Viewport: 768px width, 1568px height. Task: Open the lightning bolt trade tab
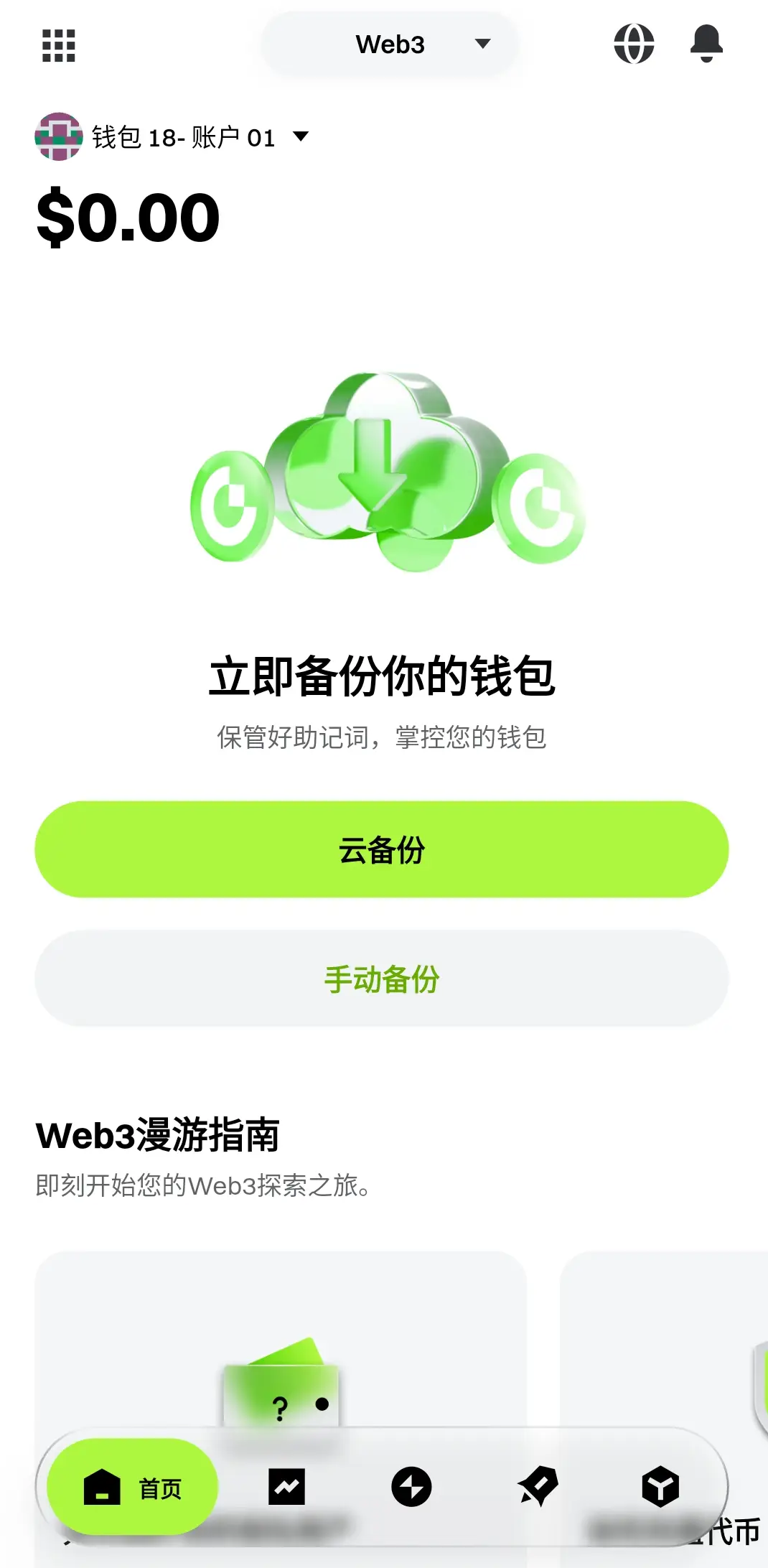click(x=411, y=1487)
